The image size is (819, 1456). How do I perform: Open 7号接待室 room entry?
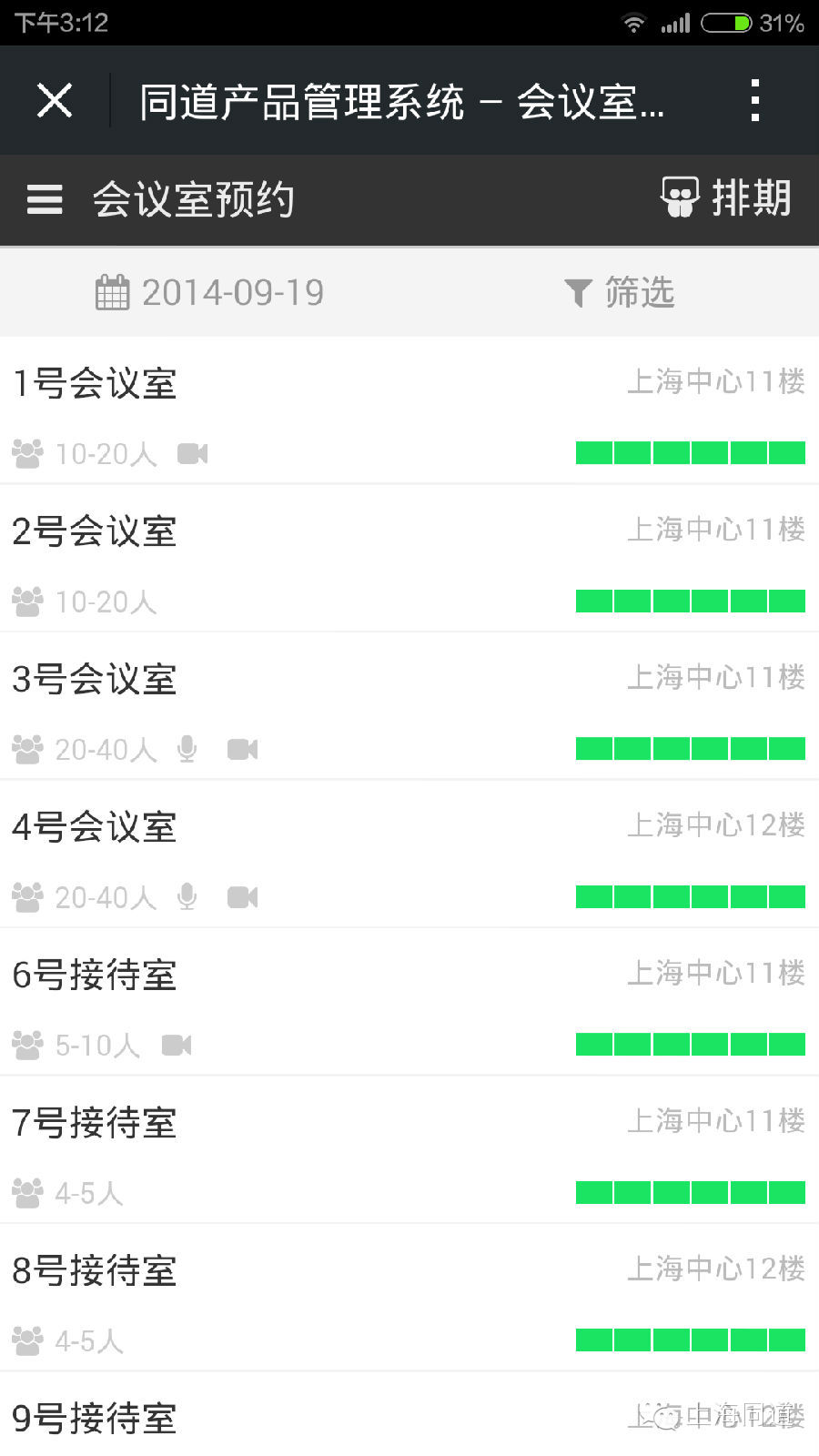pos(409,1149)
